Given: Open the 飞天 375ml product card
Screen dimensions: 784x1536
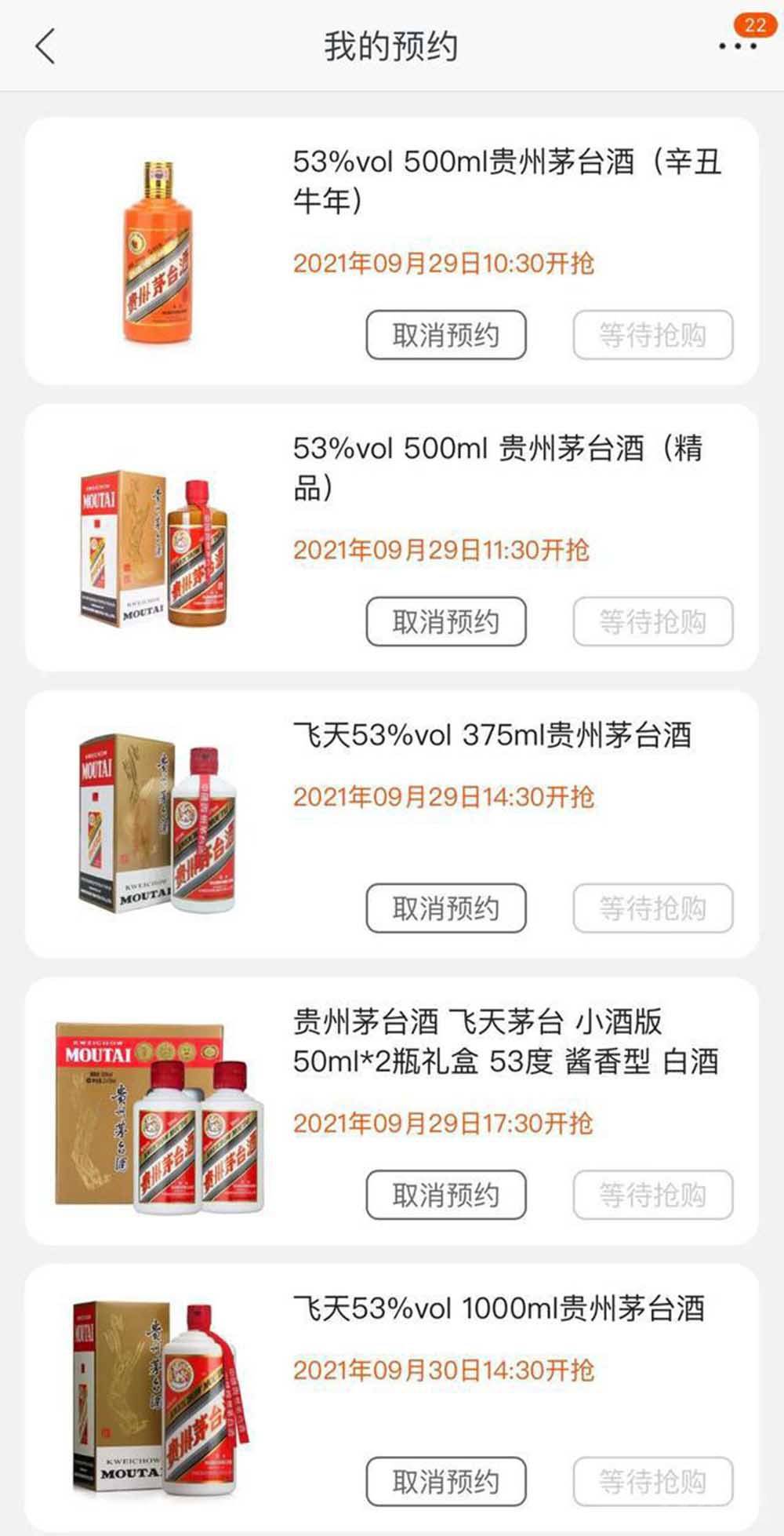Looking at the screenshot, I should click(x=157, y=824).
